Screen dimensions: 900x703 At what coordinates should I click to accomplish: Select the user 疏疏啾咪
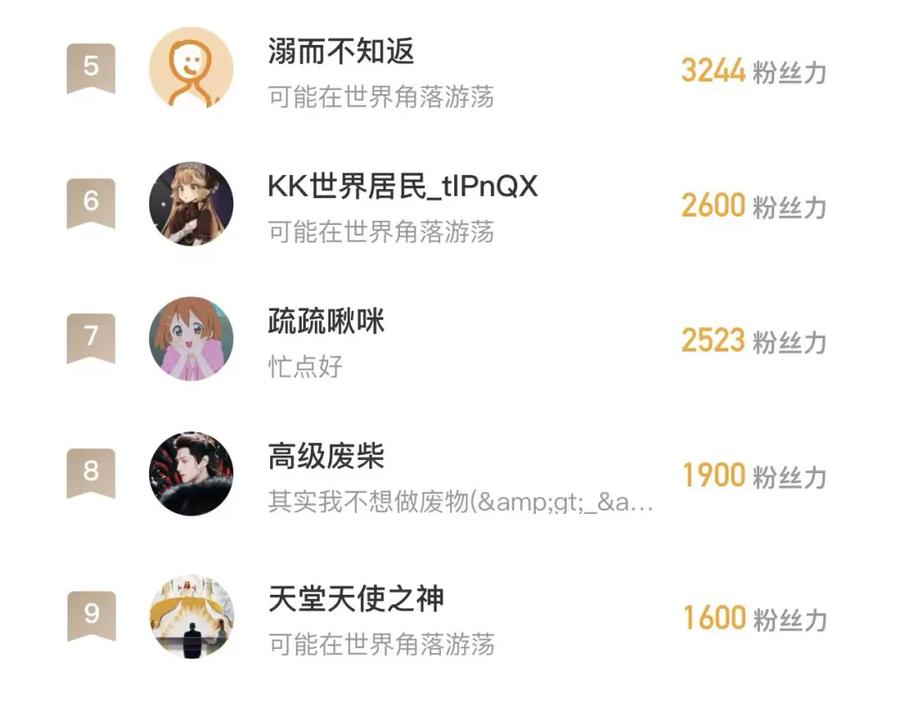point(450,339)
